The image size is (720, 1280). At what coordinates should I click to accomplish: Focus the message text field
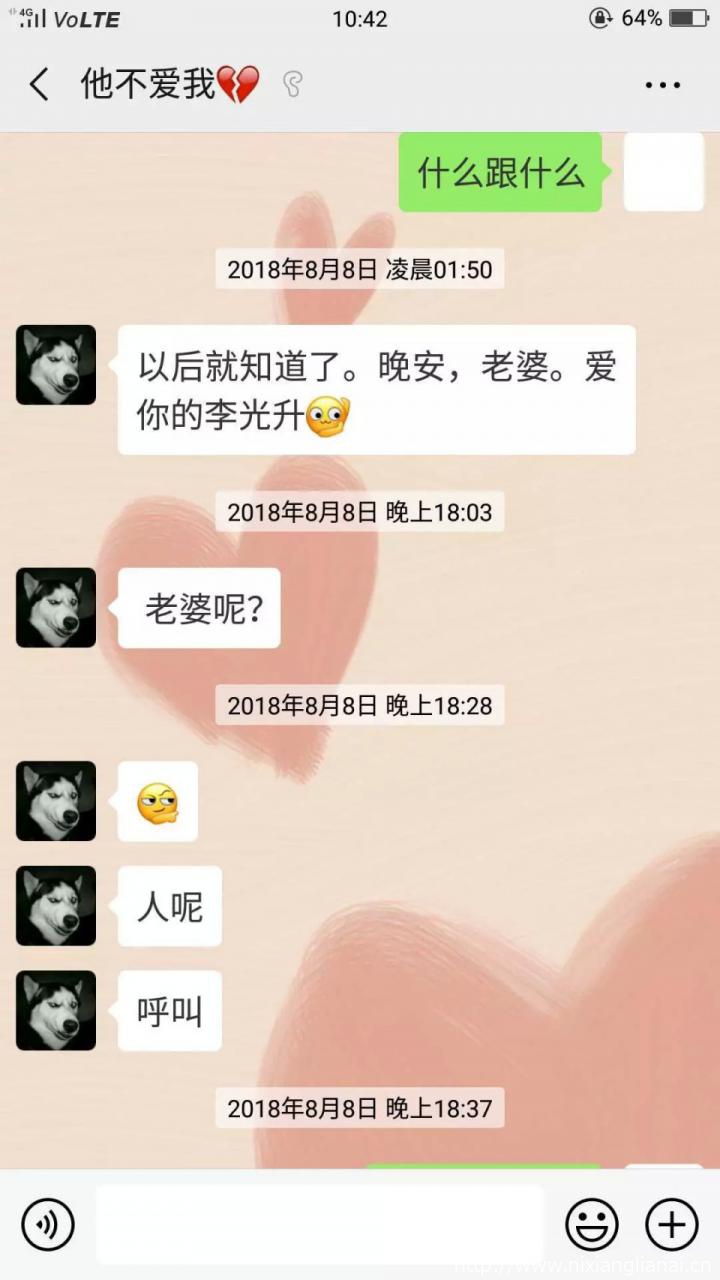pos(320,1224)
